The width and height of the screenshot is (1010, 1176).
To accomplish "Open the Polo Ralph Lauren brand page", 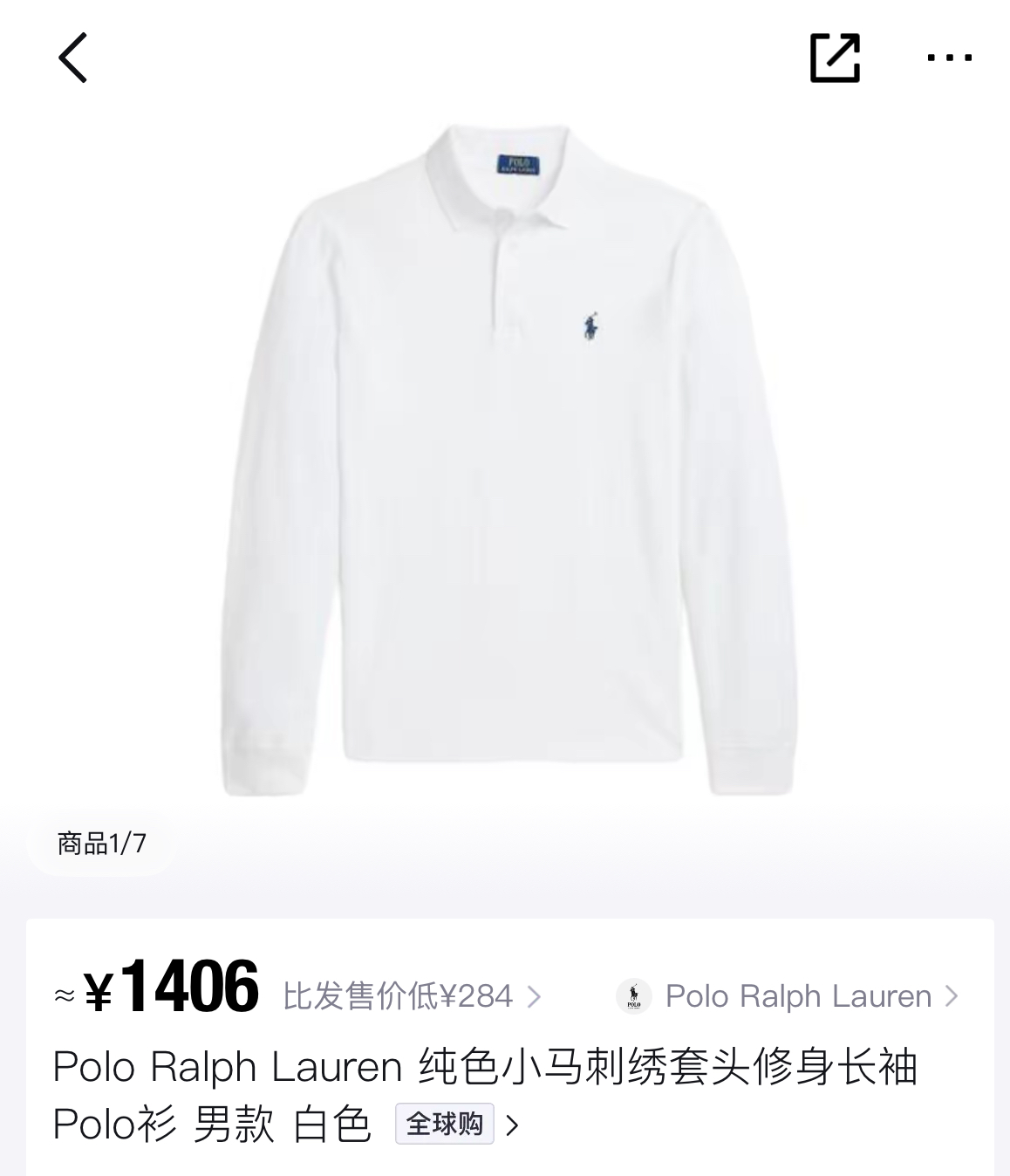I will (788, 996).
